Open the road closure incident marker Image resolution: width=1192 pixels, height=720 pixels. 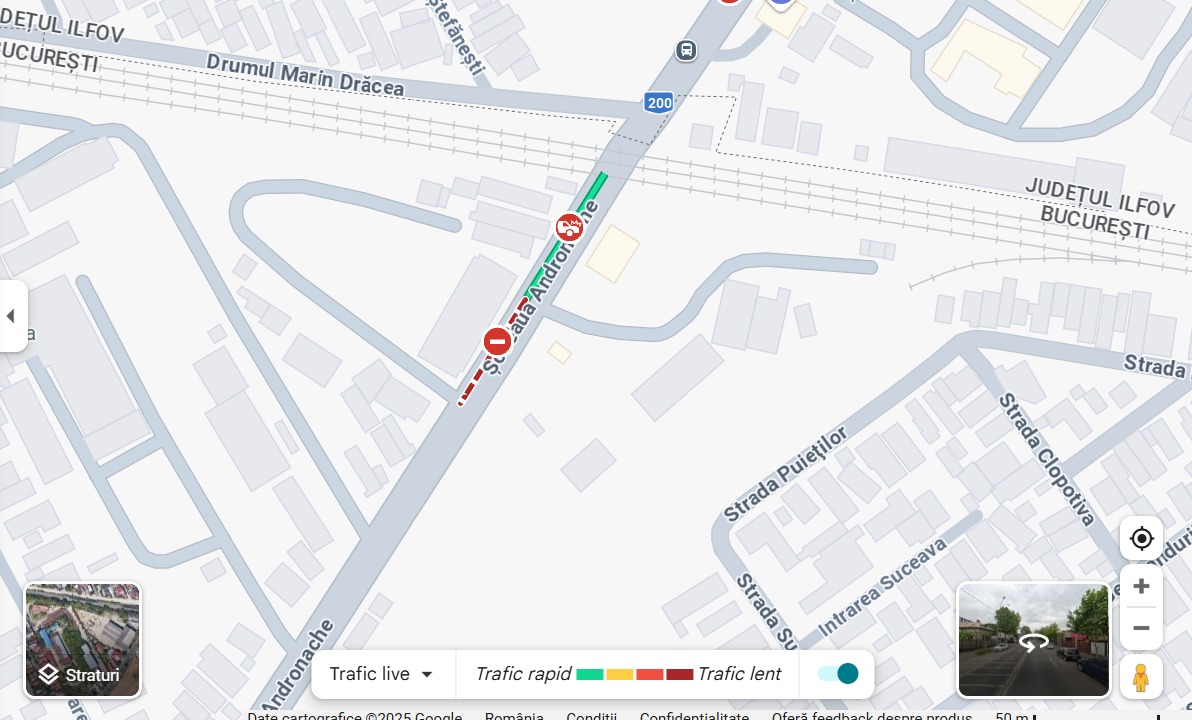(x=497, y=342)
